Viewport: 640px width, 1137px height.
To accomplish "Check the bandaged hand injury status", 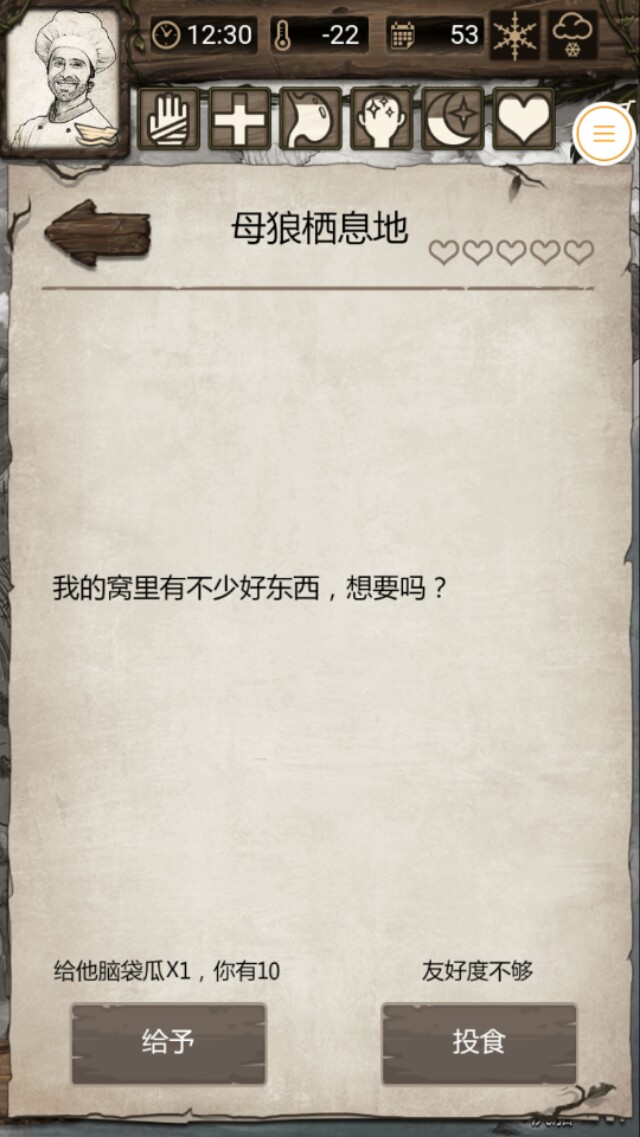I will (x=168, y=119).
